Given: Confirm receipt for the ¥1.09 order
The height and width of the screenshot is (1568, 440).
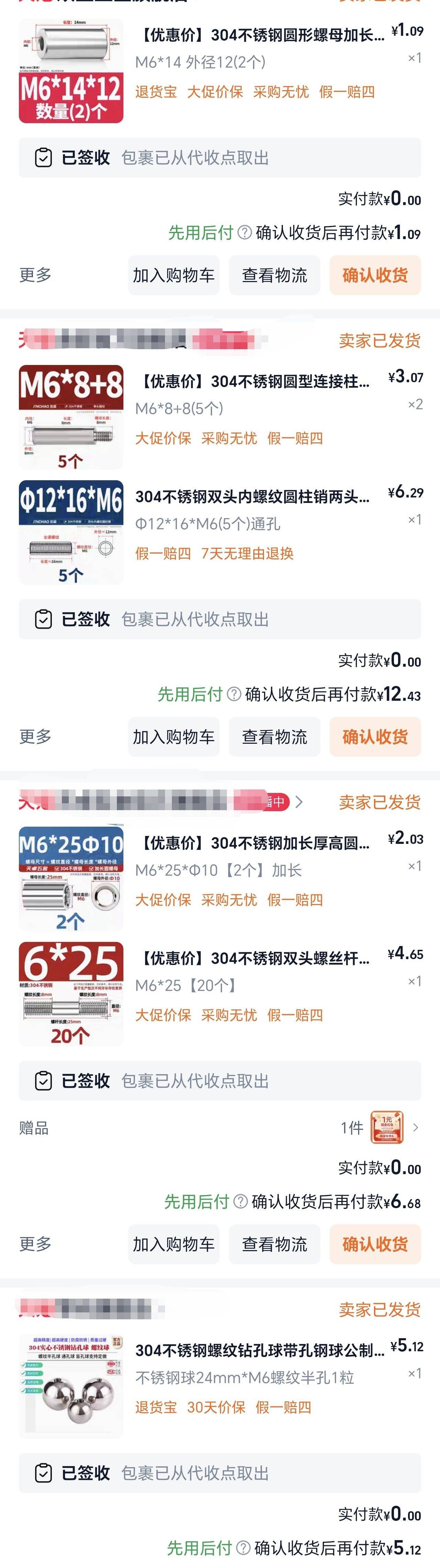Looking at the screenshot, I should click(x=375, y=276).
